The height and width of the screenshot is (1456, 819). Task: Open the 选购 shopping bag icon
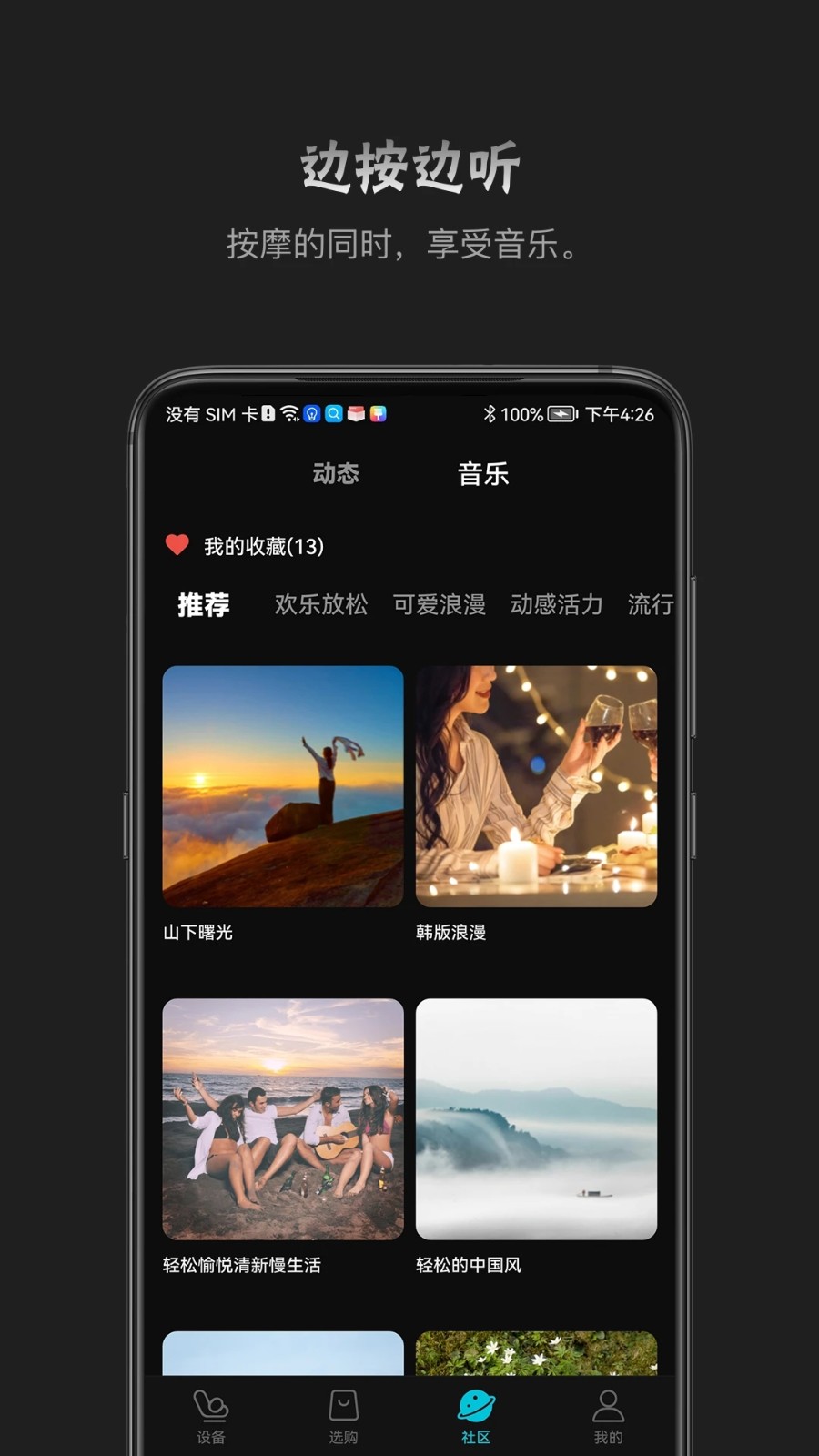343,1406
